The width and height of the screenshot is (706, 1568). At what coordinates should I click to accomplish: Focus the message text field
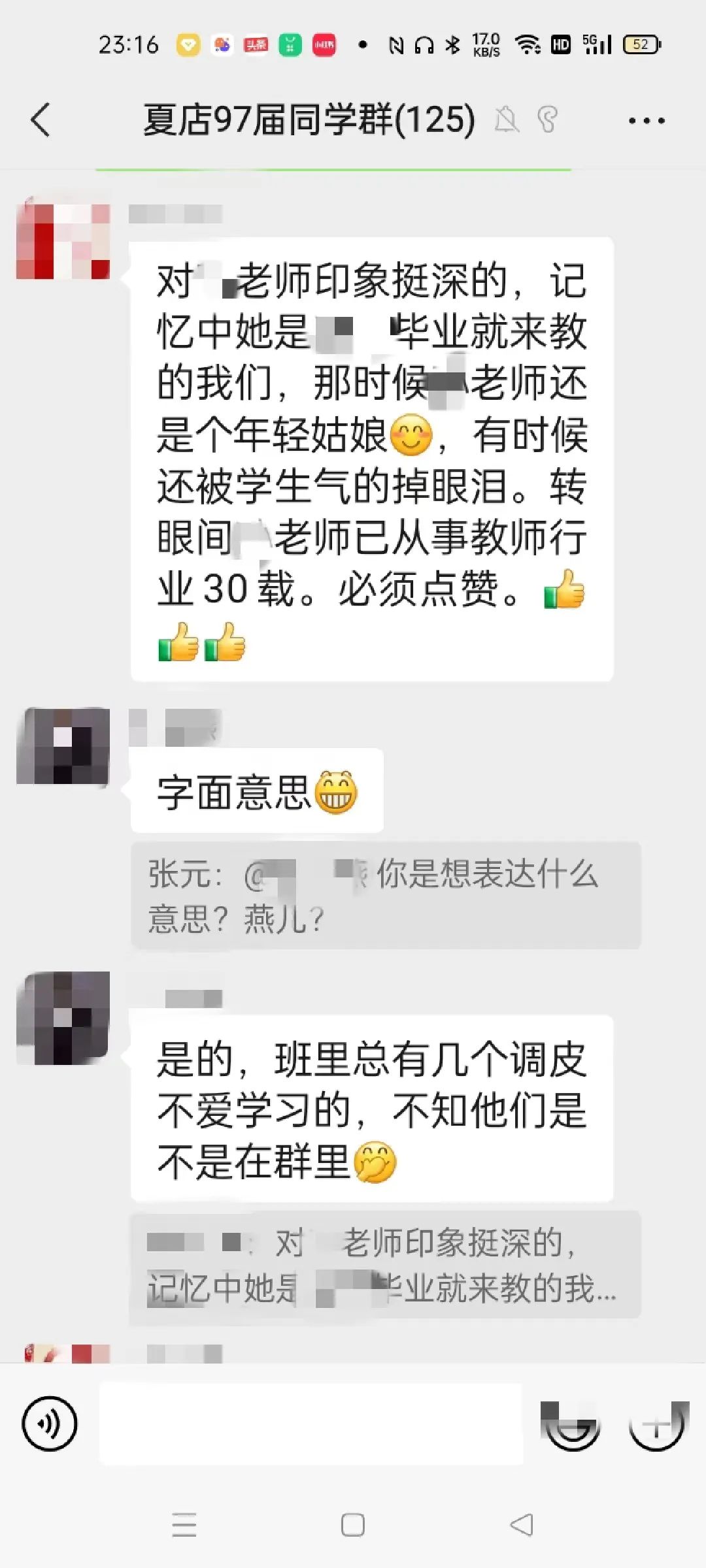311,1423
